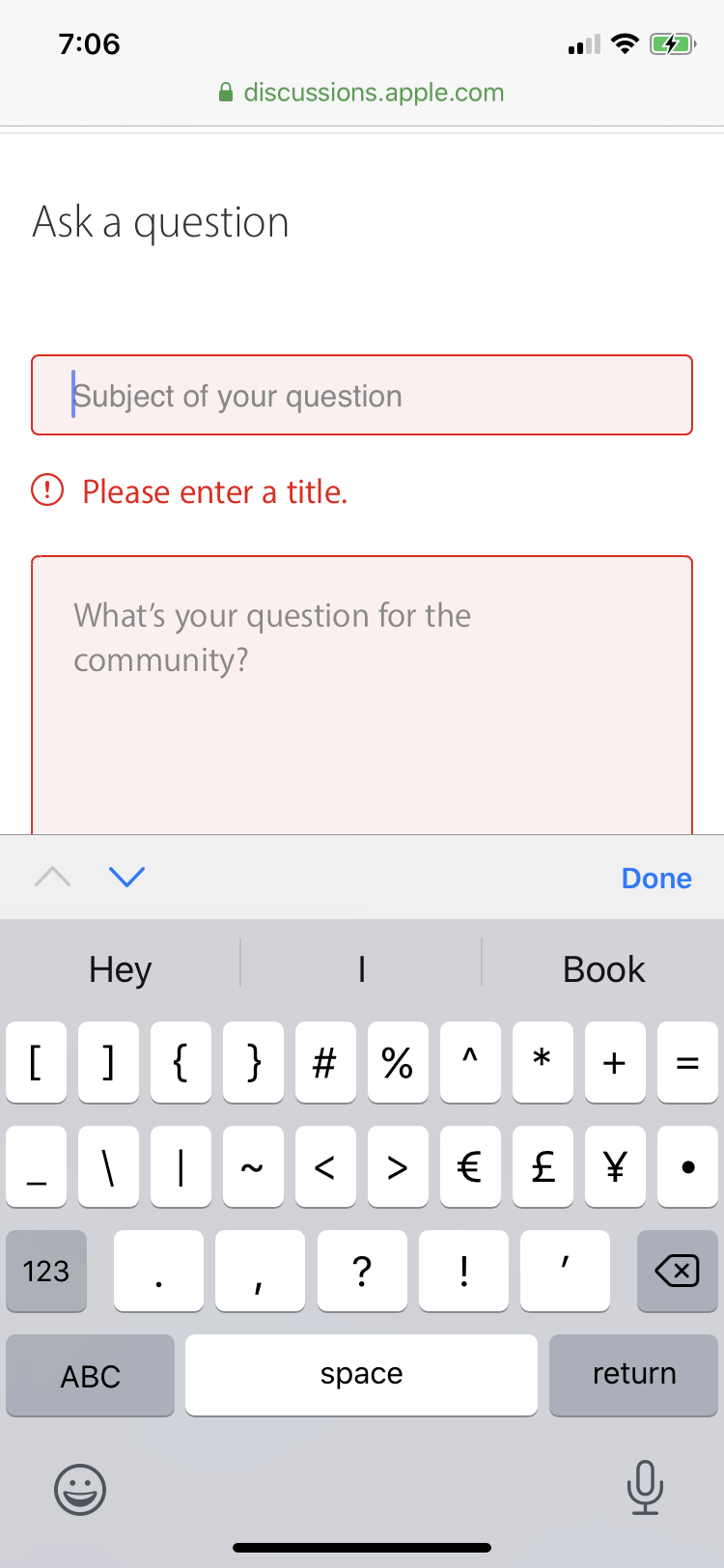Screen dimensions: 724x1568
Task: Select the 'Hey' predictive text suggestion
Action: point(120,968)
